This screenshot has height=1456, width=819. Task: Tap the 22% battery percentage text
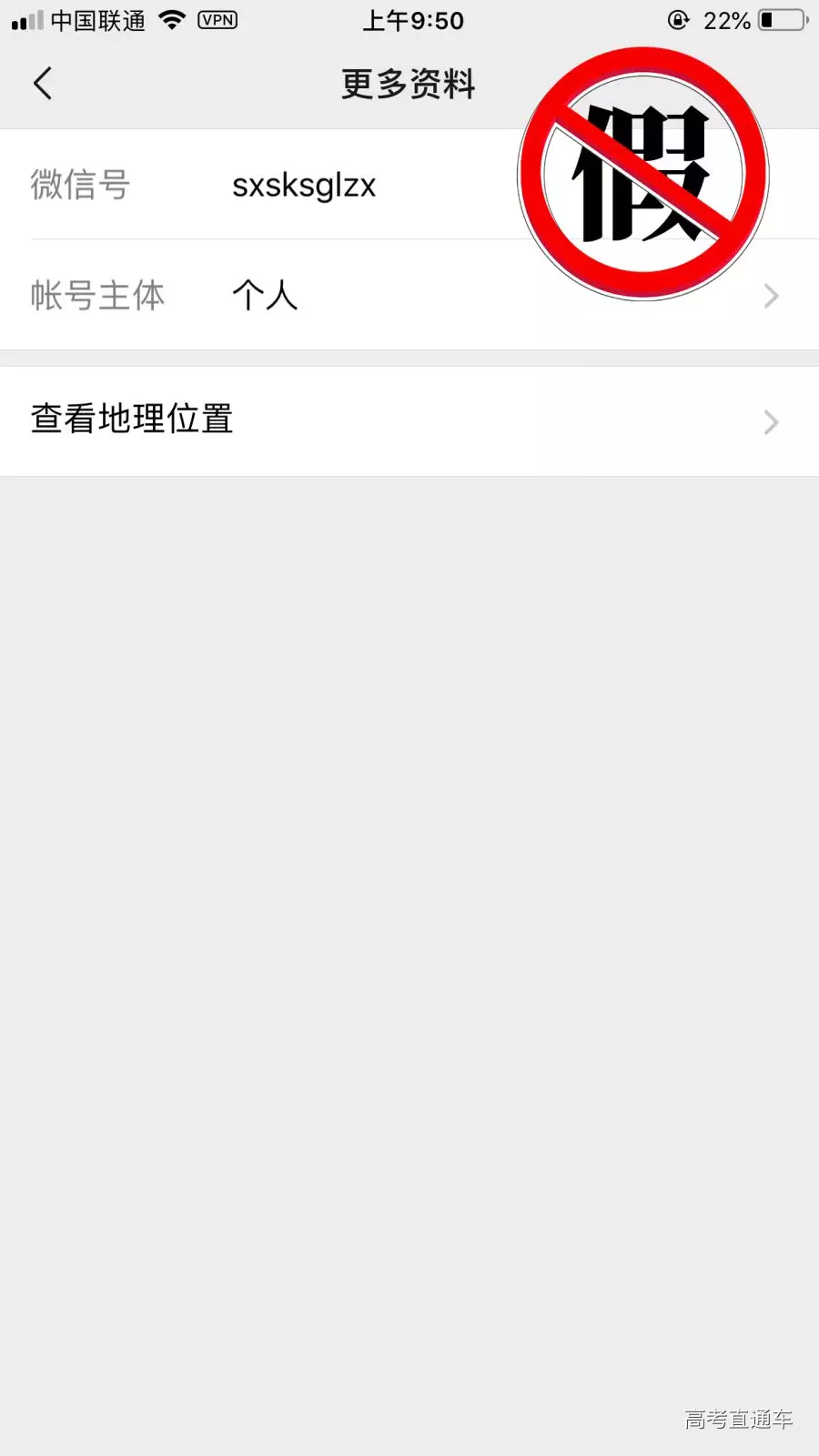click(727, 20)
